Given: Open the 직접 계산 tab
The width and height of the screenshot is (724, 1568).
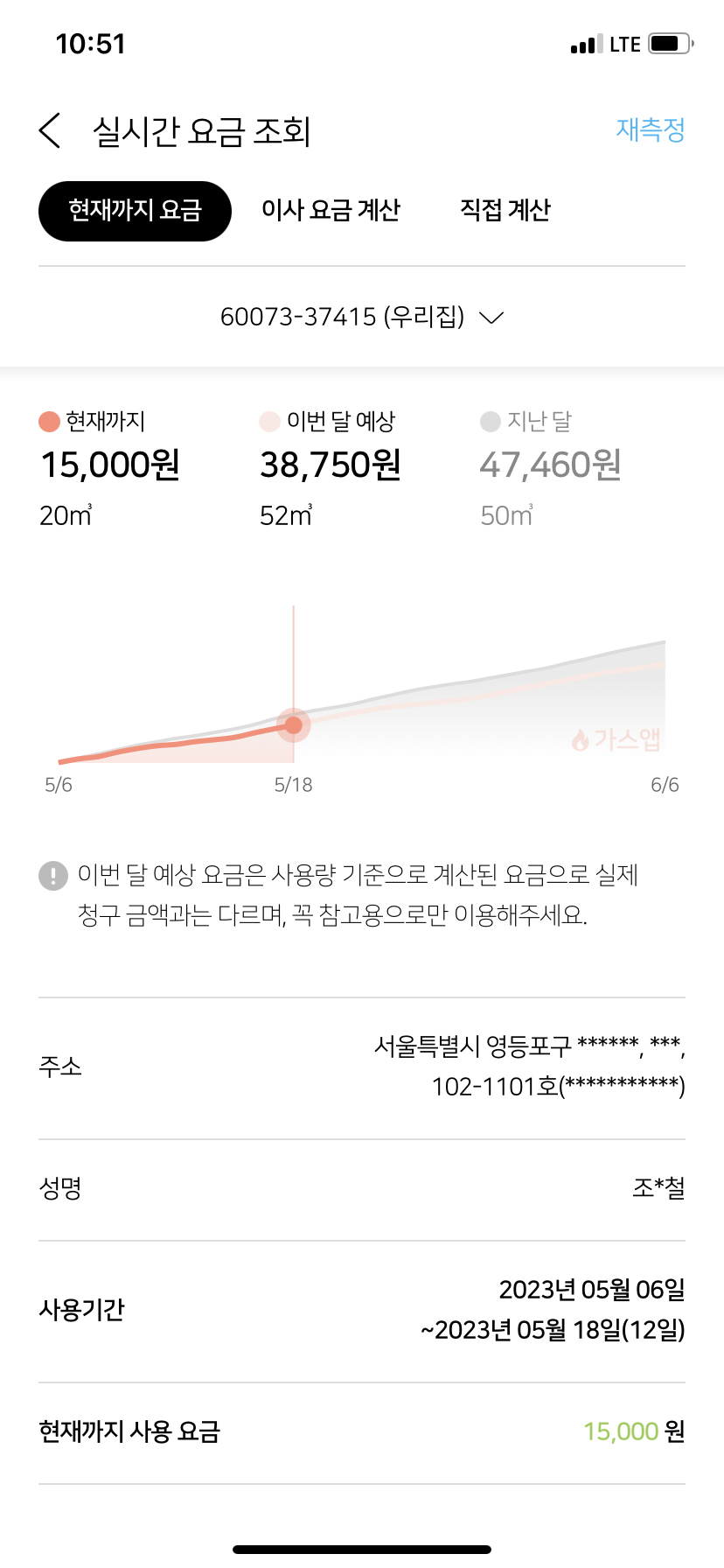Looking at the screenshot, I should [x=505, y=210].
